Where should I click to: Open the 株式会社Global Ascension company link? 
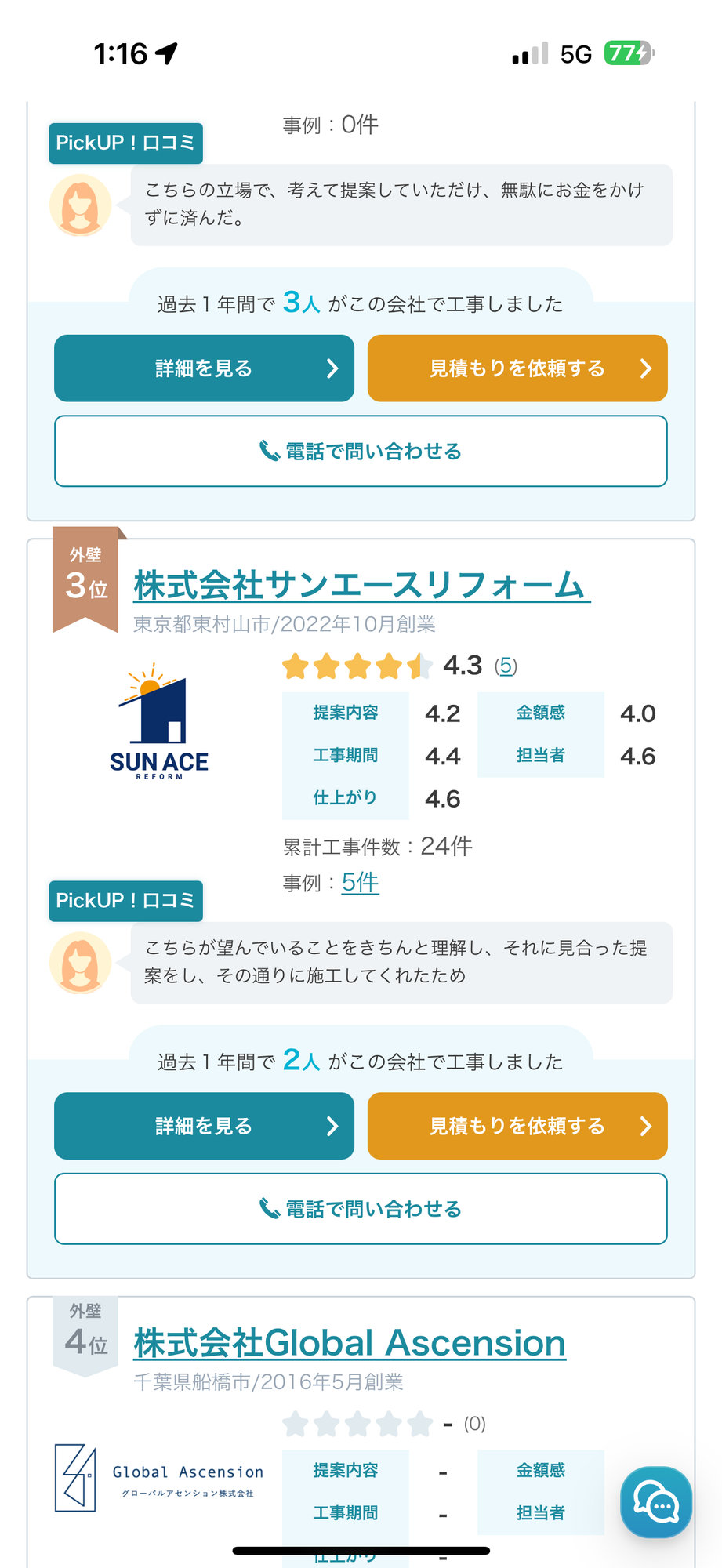click(350, 1343)
